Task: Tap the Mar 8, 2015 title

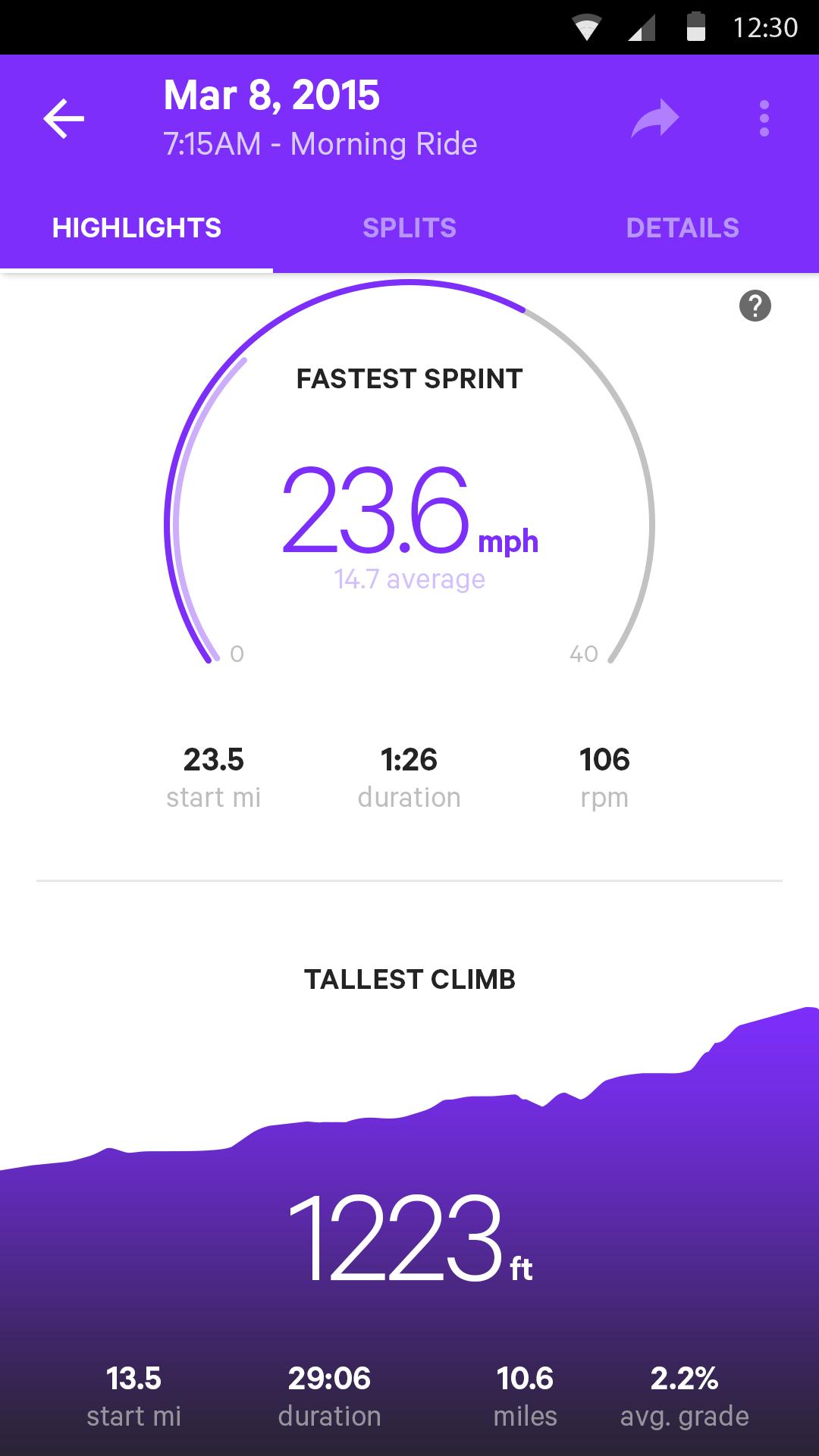Action: 271,95
